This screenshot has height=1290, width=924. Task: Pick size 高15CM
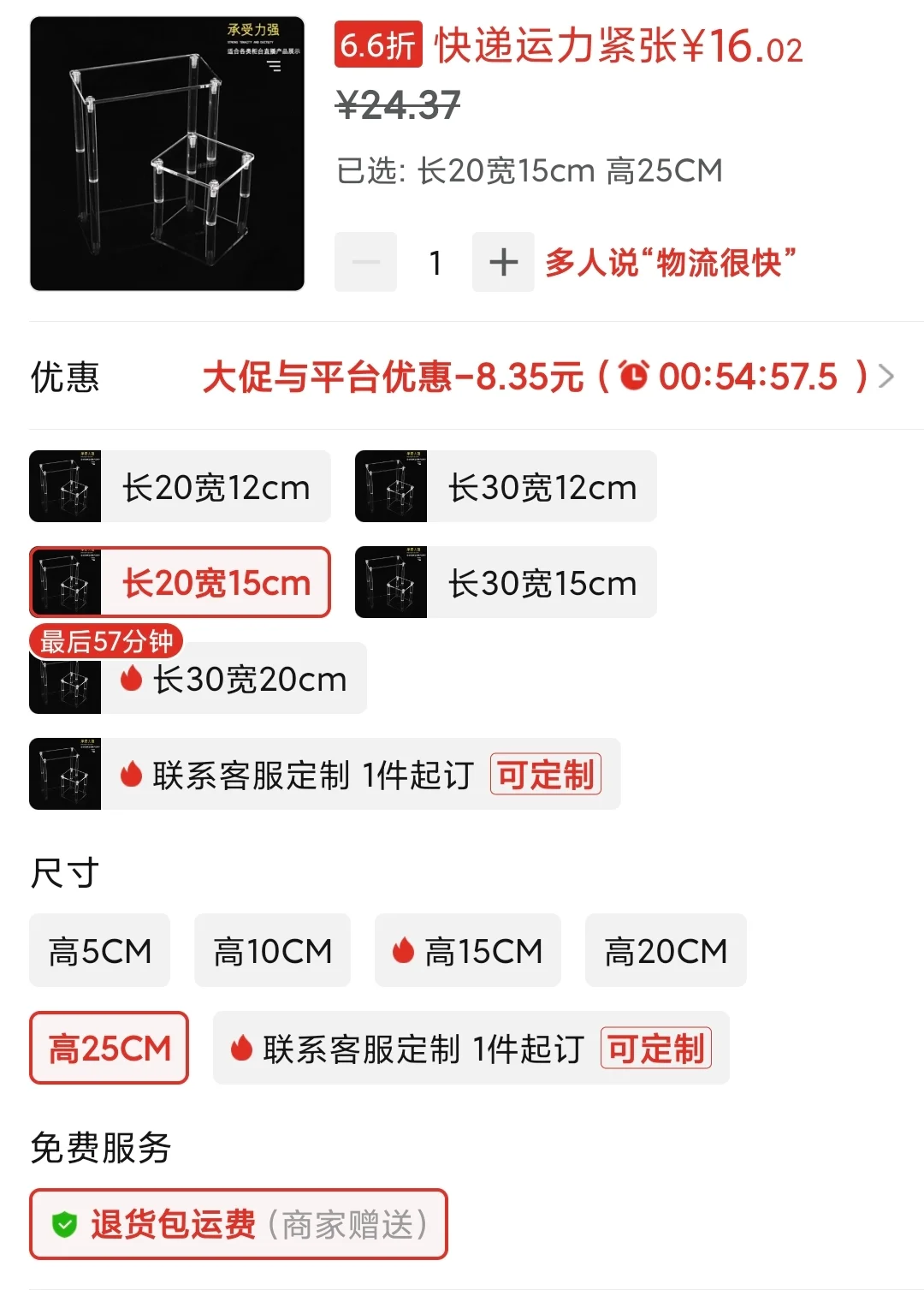pyautogui.click(x=468, y=950)
